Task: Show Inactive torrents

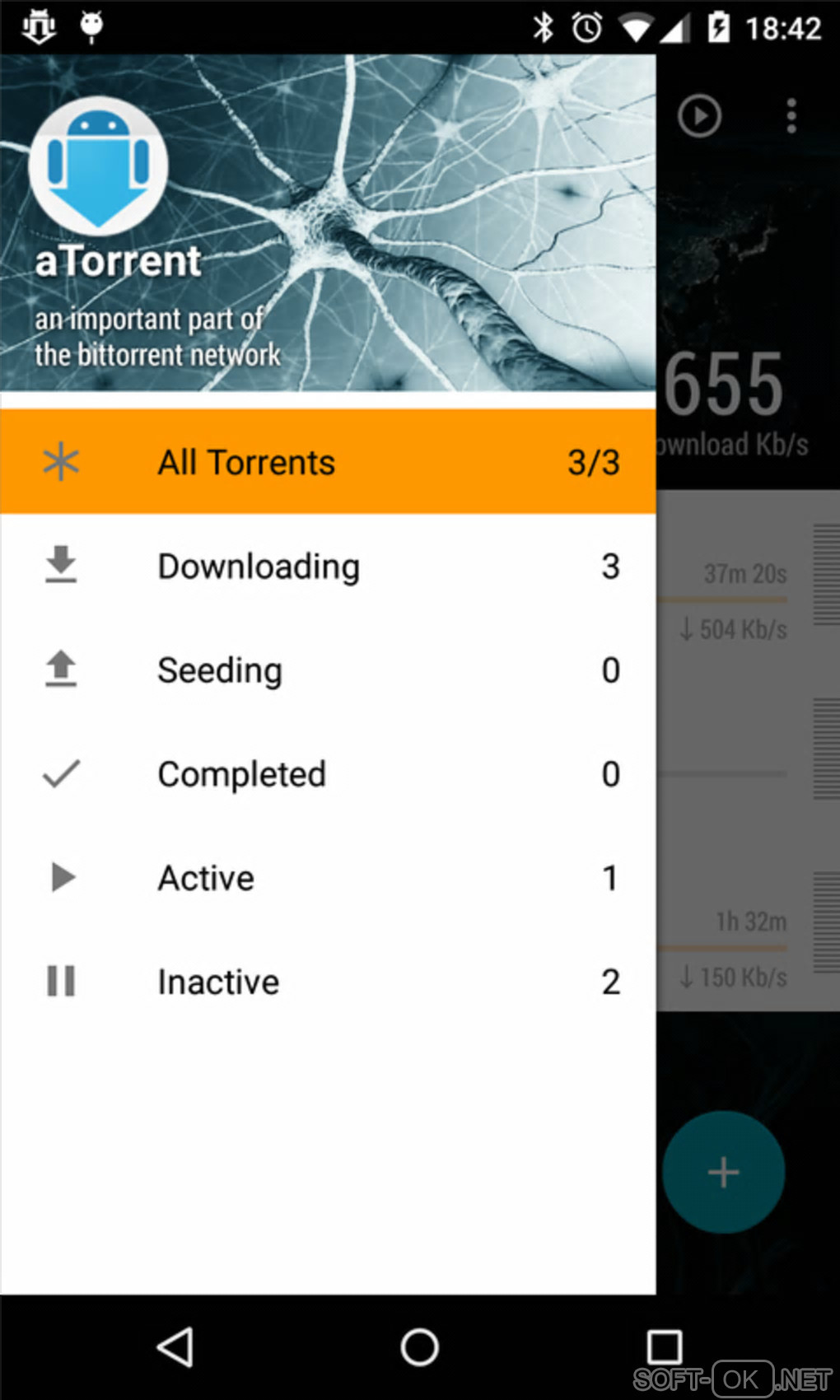Action: [328, 982]
